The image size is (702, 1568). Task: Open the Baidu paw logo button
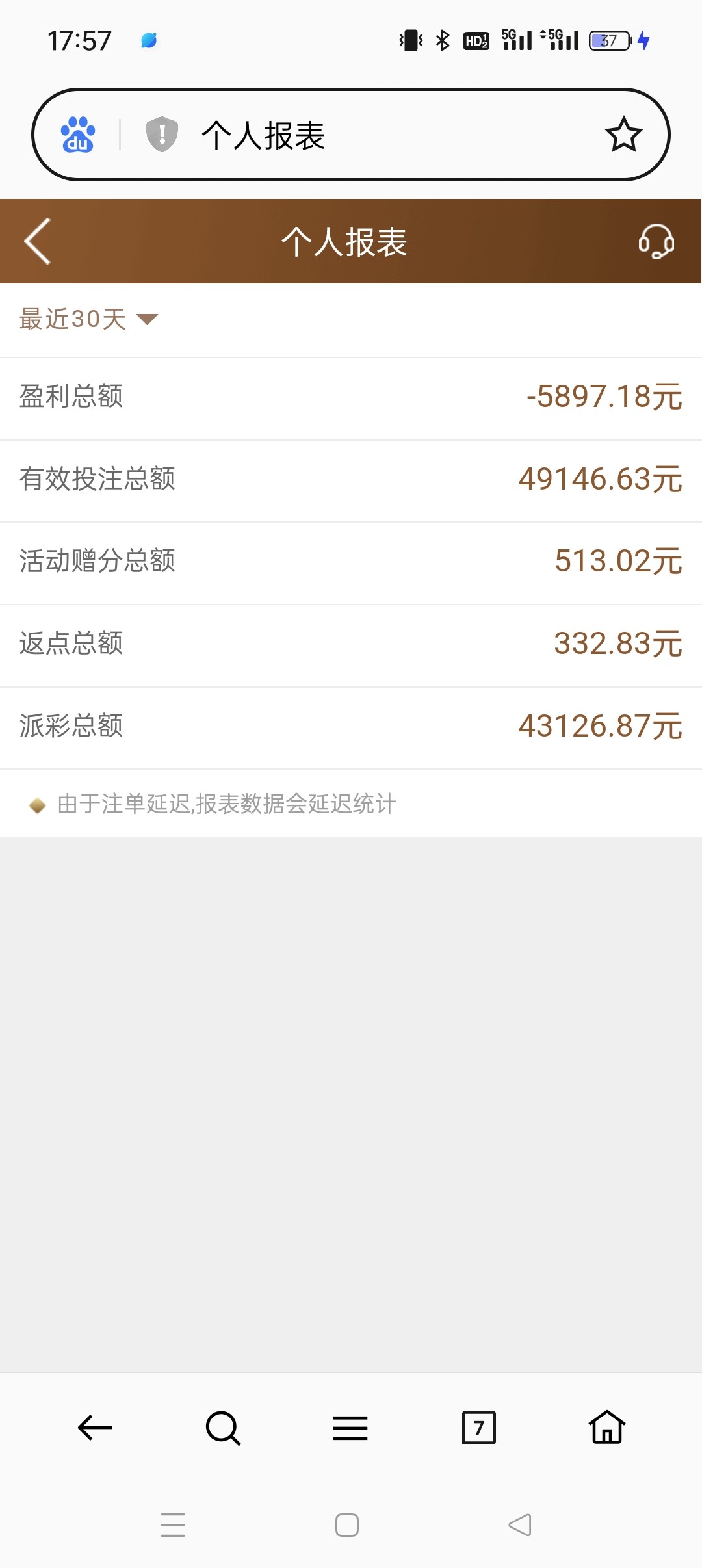pos(78,135)
